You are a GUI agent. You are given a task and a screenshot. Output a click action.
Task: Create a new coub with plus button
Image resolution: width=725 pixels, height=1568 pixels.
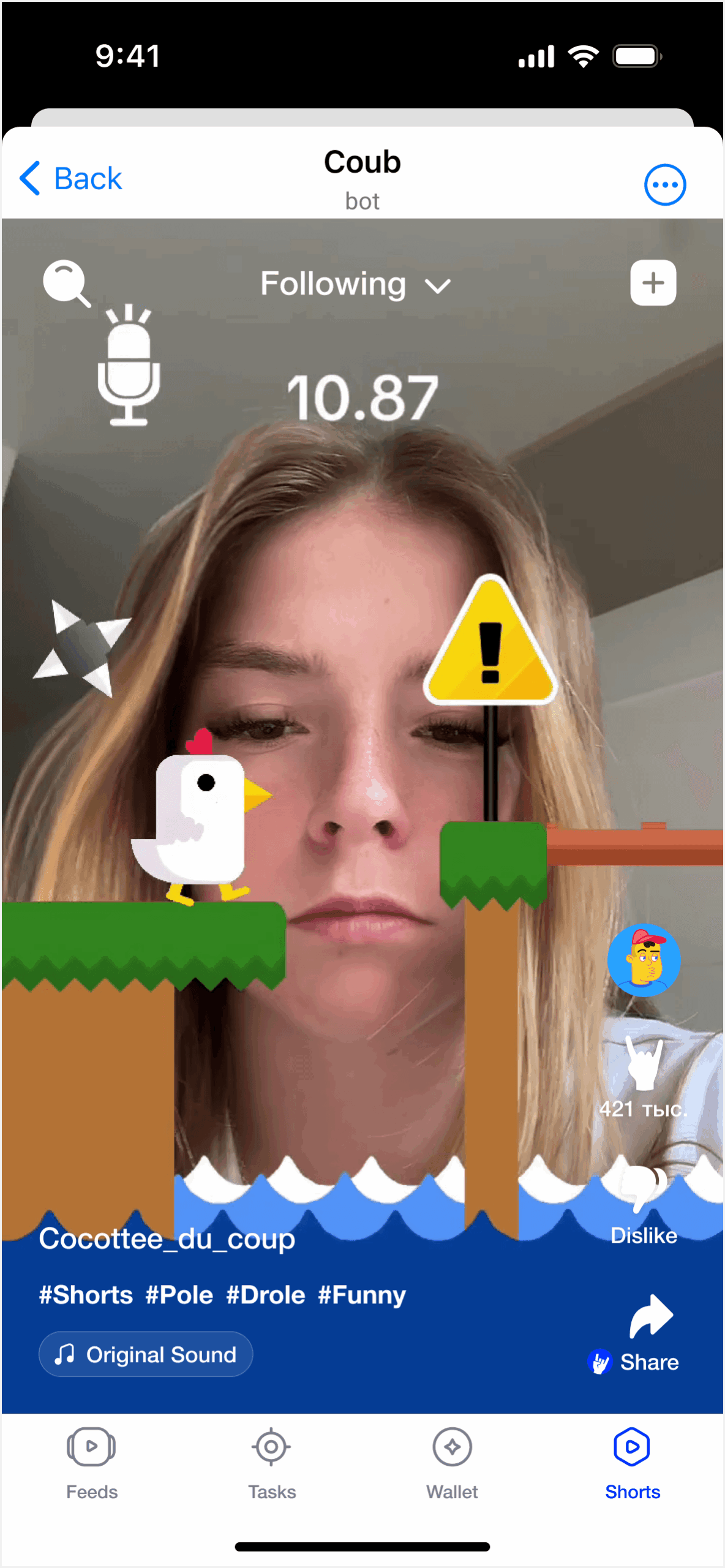click(x=653, y=283)
